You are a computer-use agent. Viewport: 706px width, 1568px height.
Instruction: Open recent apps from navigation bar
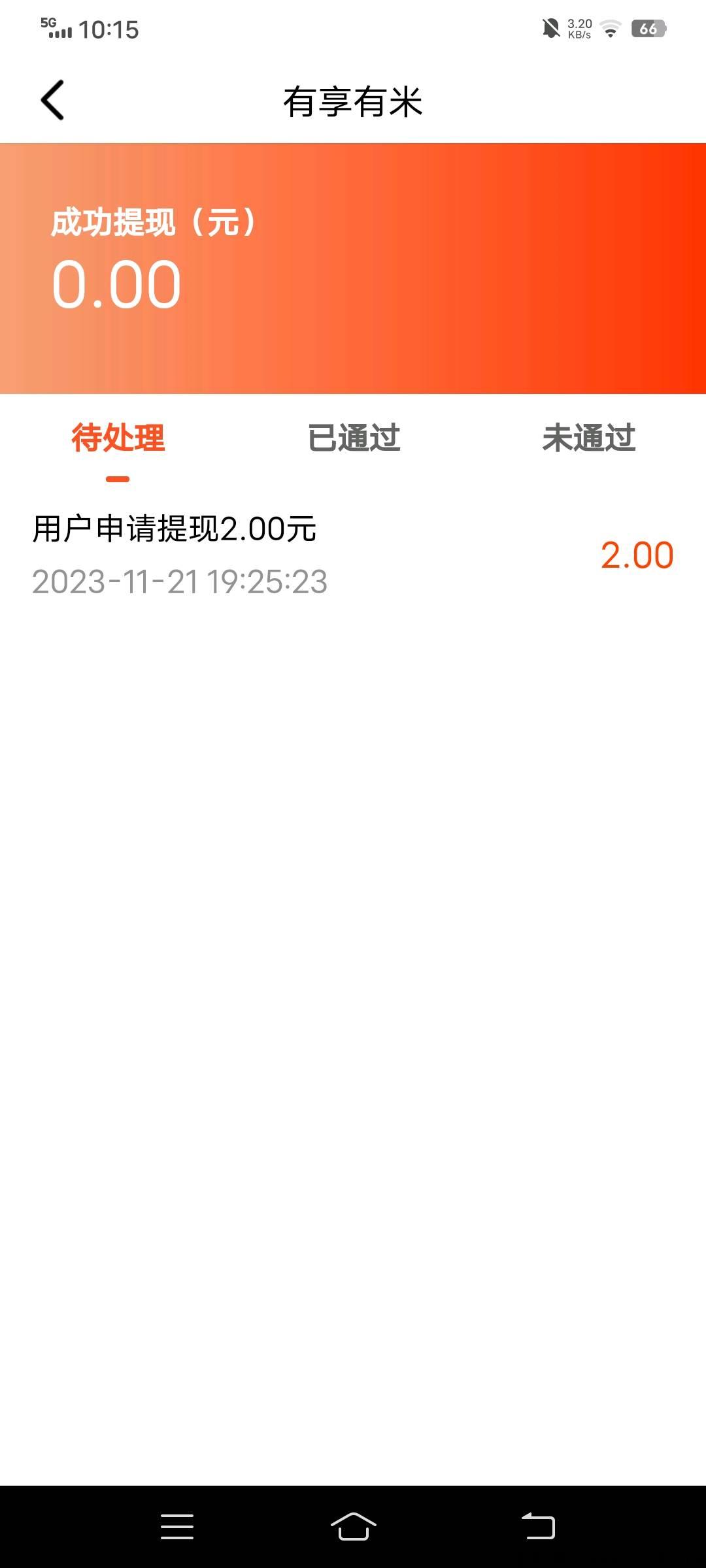coord(177,1527)
